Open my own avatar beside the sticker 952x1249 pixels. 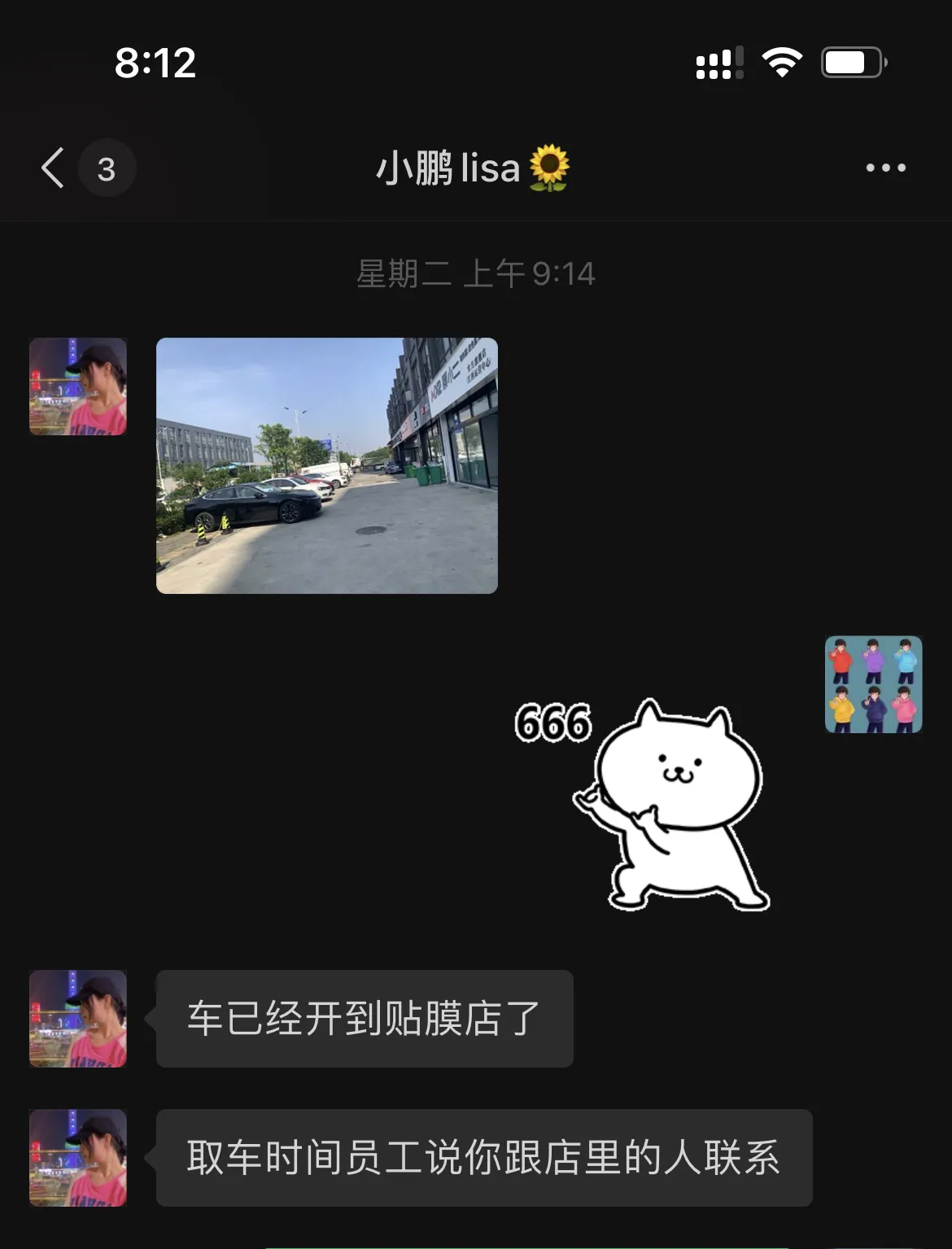tap(873, 684)
